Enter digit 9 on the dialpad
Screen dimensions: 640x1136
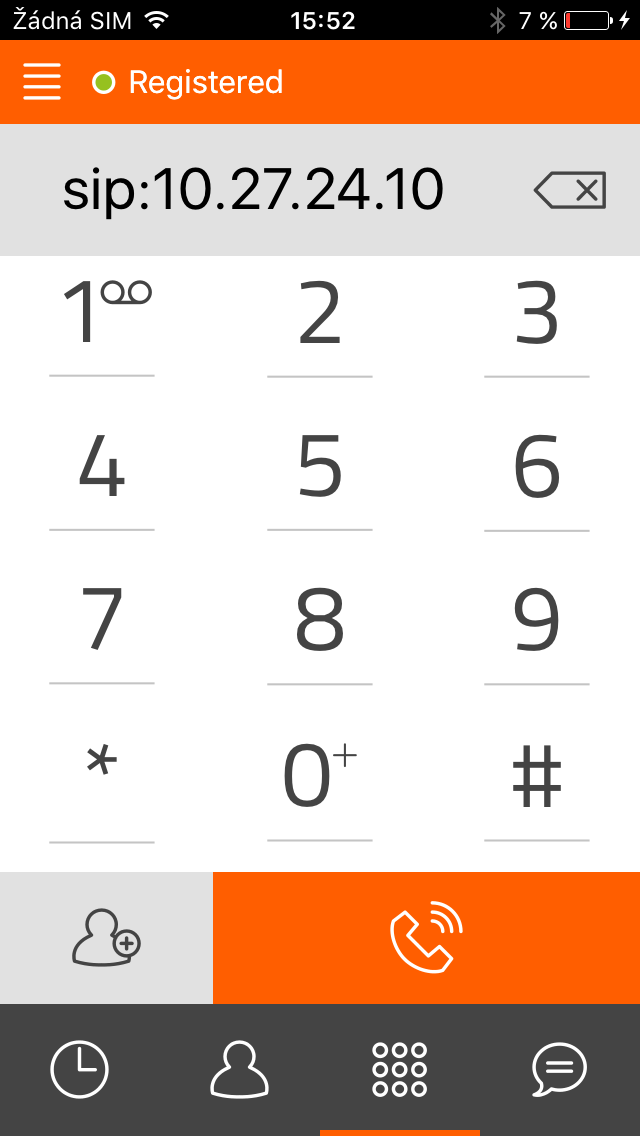[x=537, y=621]
